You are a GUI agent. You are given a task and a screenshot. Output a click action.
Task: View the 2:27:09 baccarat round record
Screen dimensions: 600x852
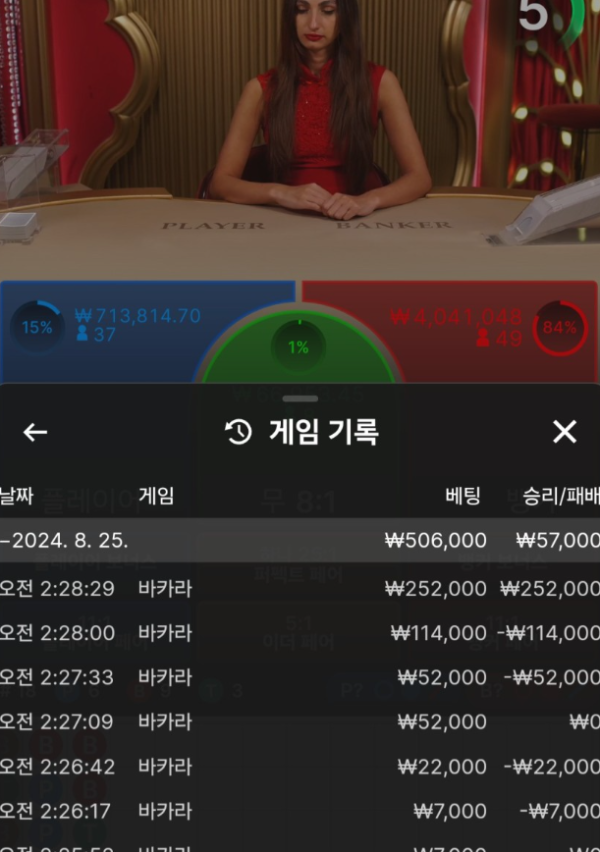pos(300,722)
